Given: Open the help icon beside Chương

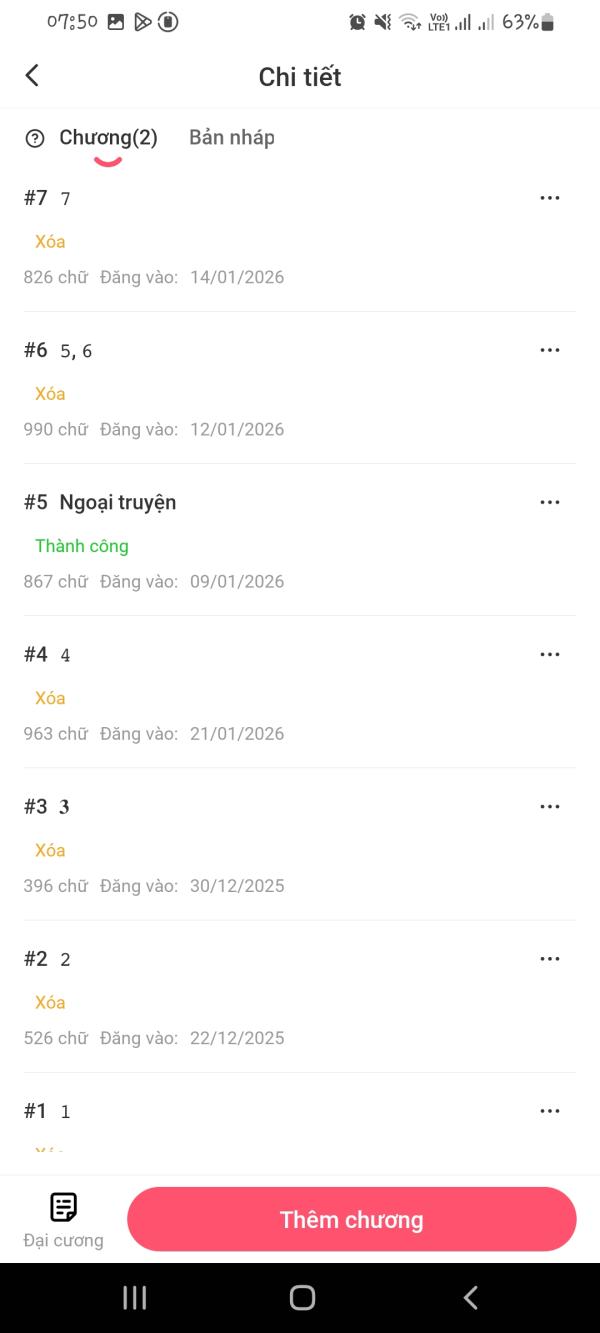Looking at the screenshot, I should pos(35,139).
